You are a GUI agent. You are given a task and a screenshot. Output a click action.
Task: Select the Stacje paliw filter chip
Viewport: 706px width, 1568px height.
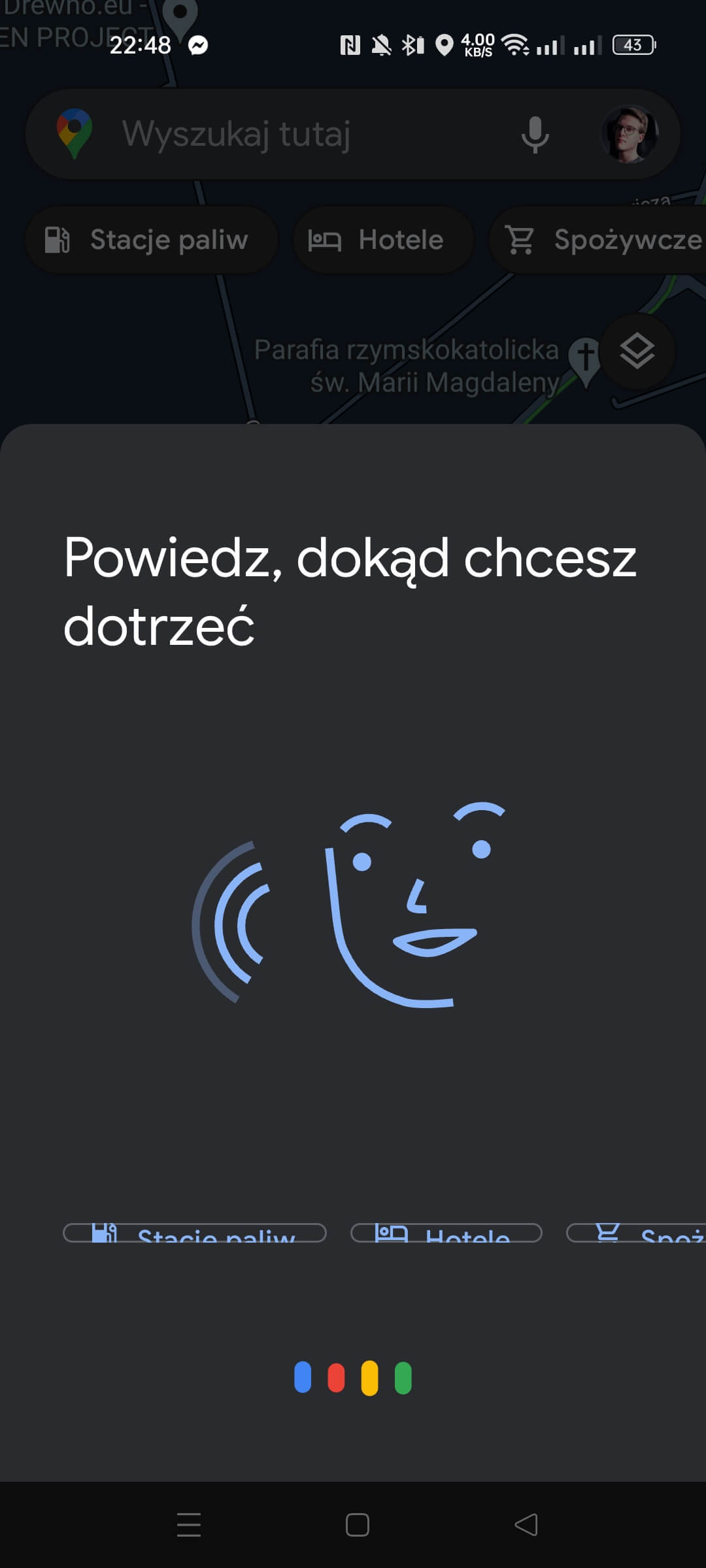[152, 240]
